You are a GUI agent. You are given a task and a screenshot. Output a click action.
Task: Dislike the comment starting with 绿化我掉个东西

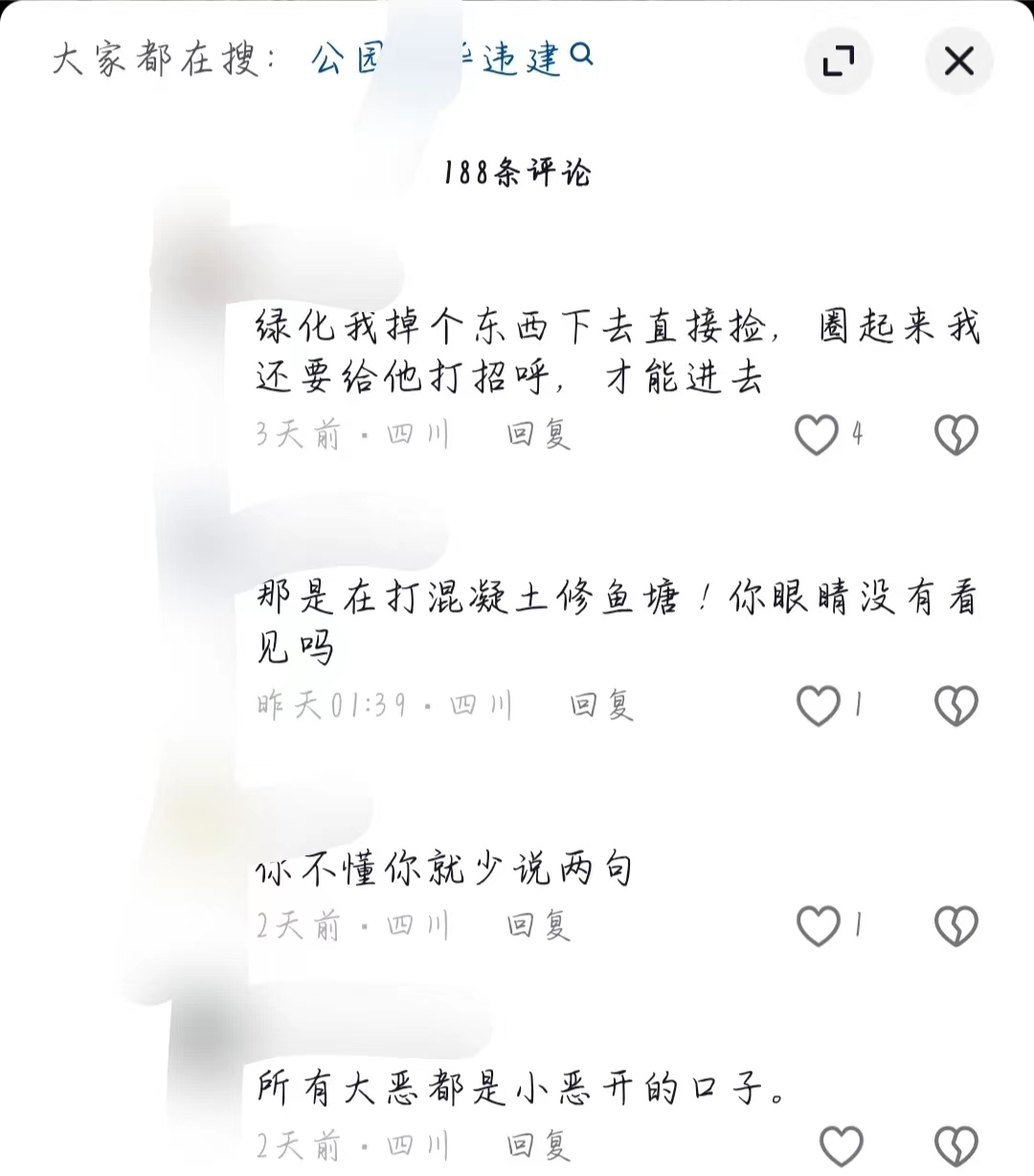point(955,436)
